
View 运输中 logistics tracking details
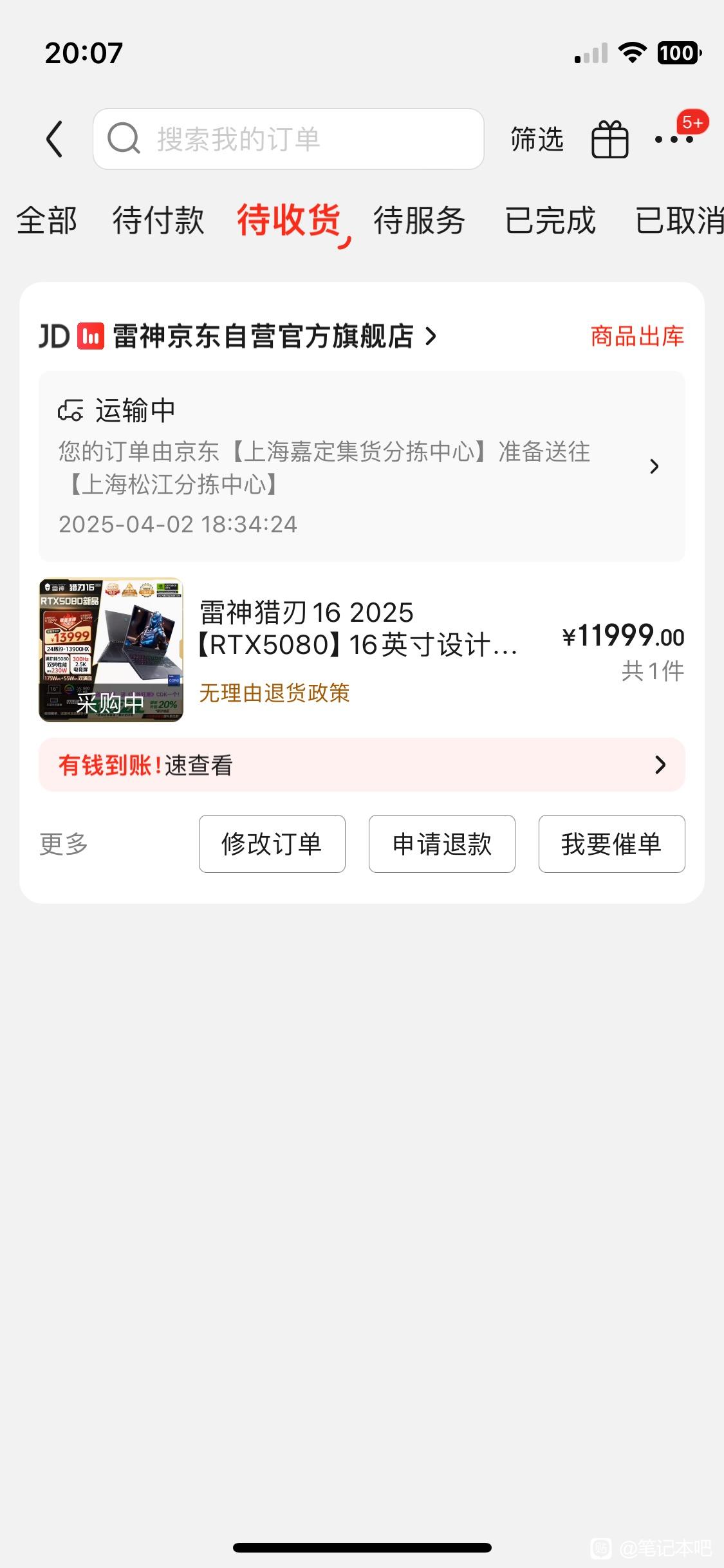tap(362, 466)
